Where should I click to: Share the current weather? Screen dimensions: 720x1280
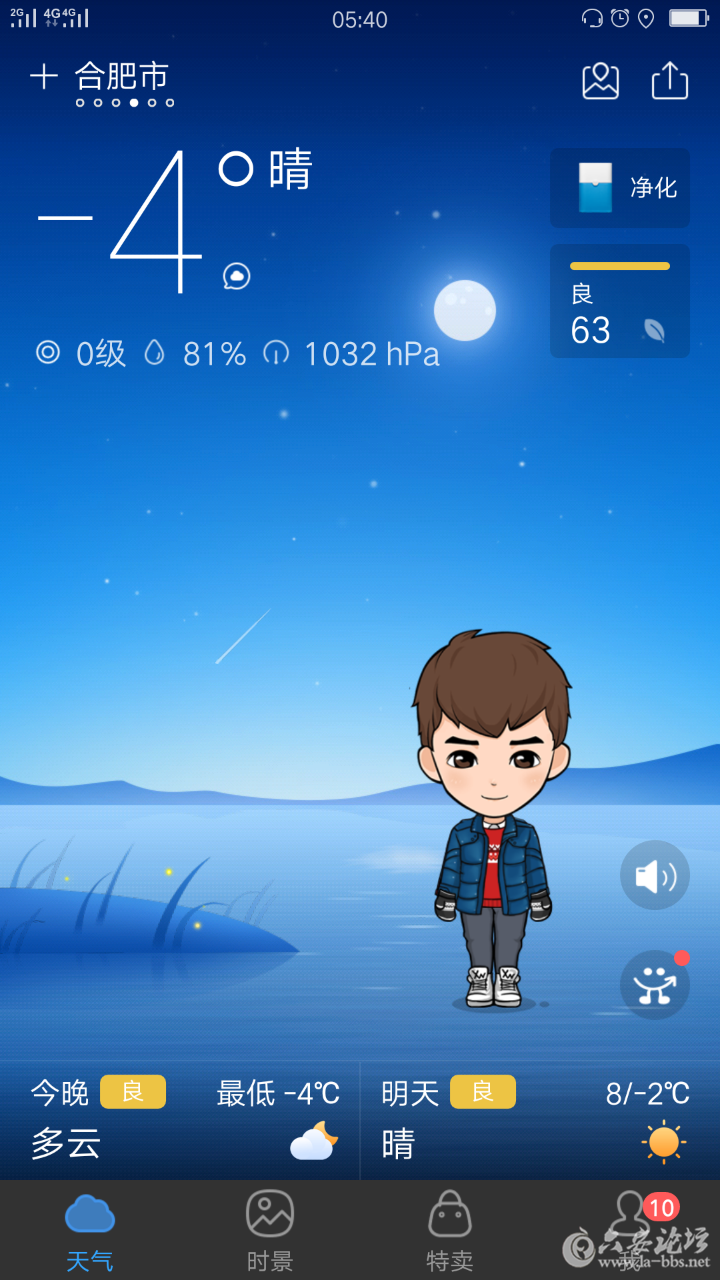coord(669,81)
